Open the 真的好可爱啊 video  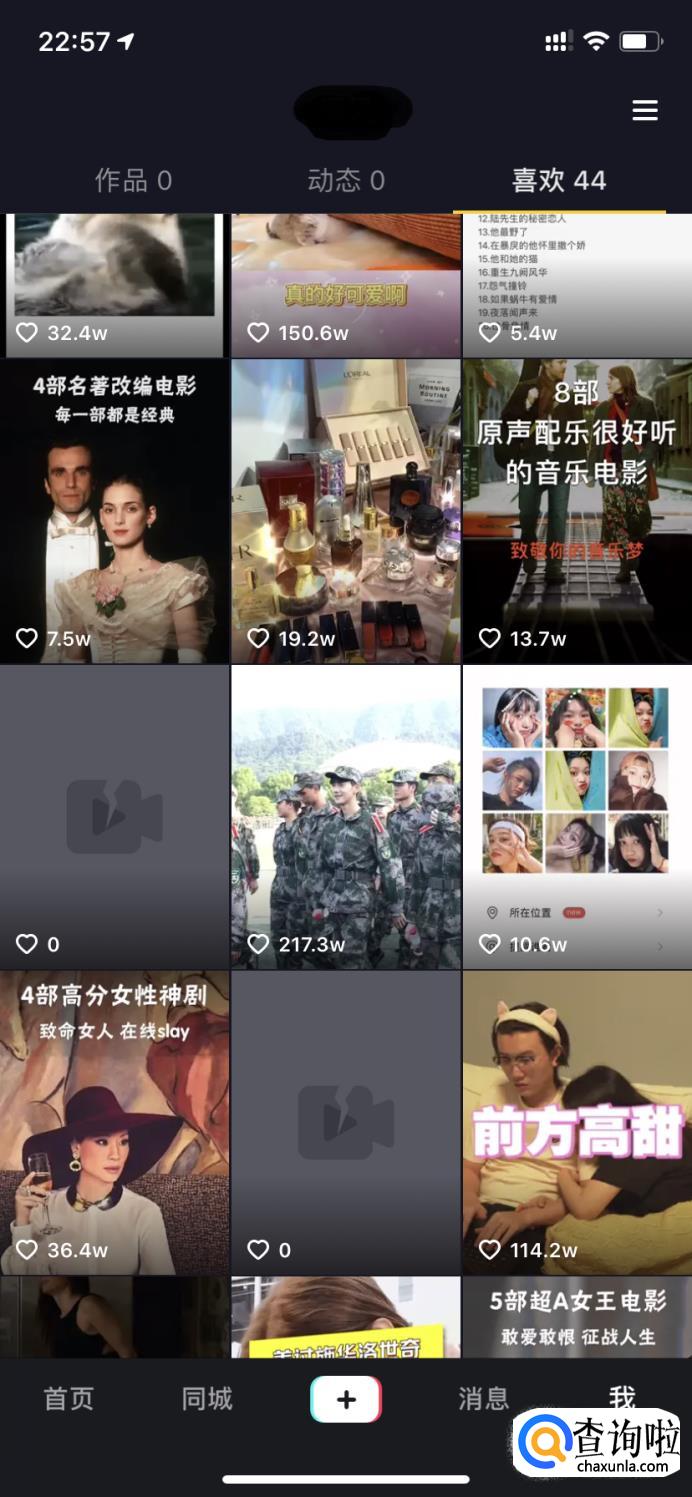point(346,285)
